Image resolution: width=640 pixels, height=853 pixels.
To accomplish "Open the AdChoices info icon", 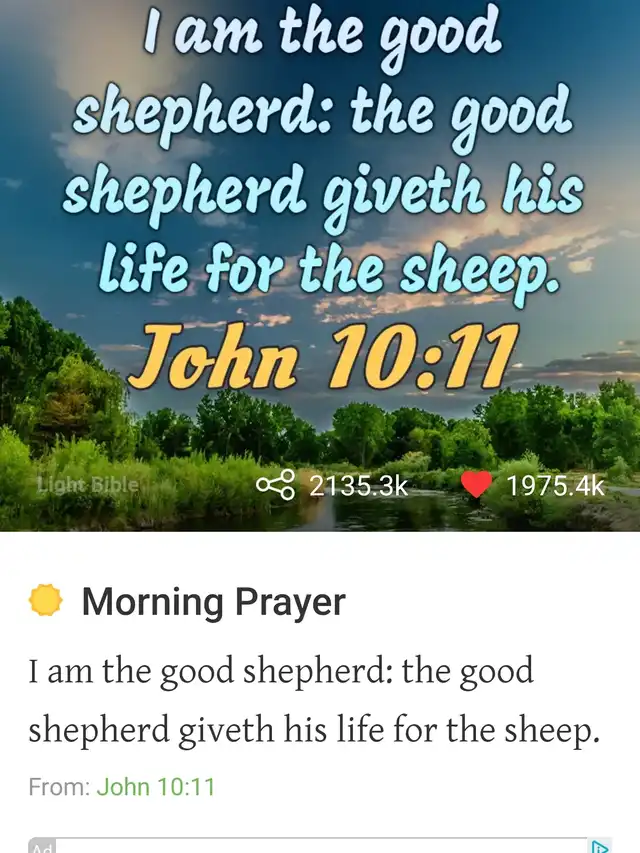I will click(600, 846).
